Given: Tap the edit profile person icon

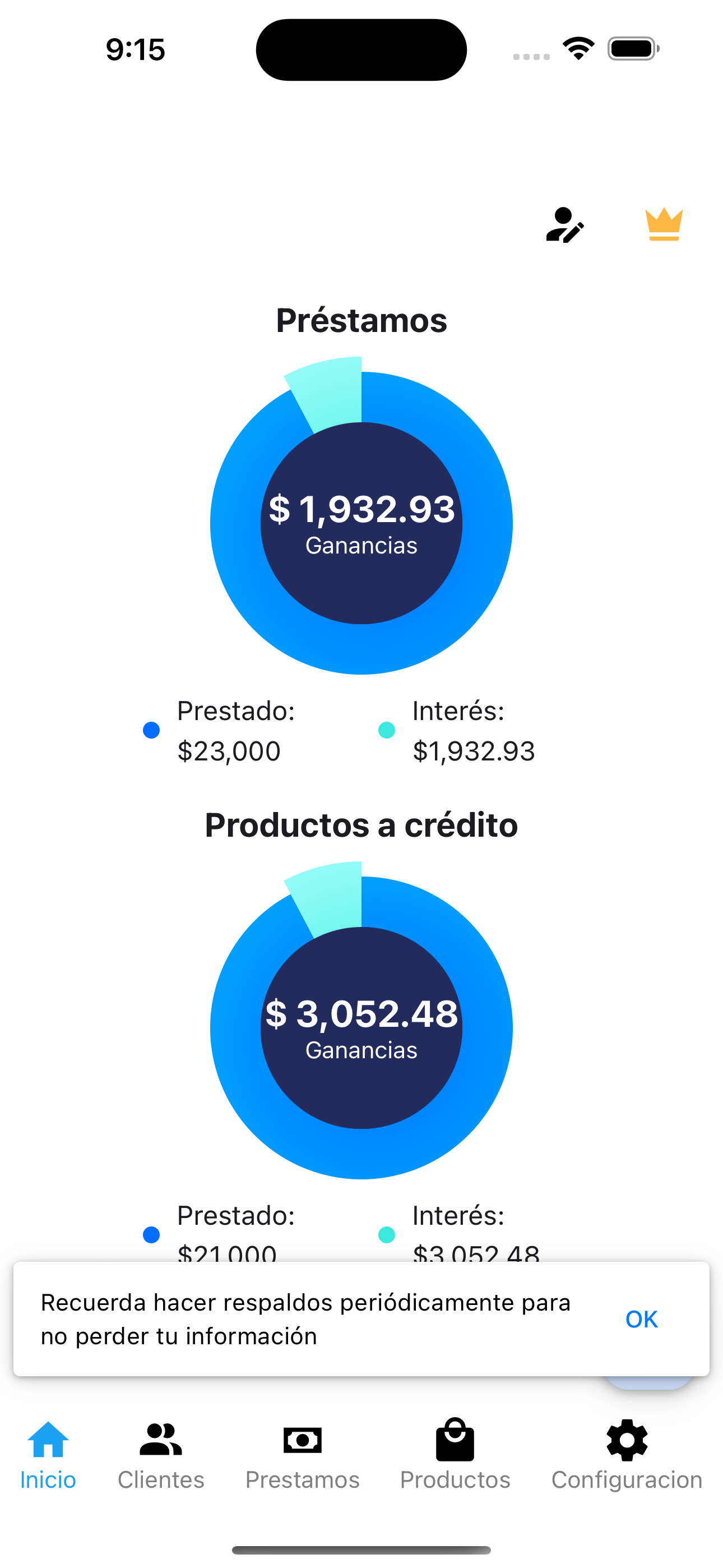Looking at the screenshot, I should click(566, 225).
